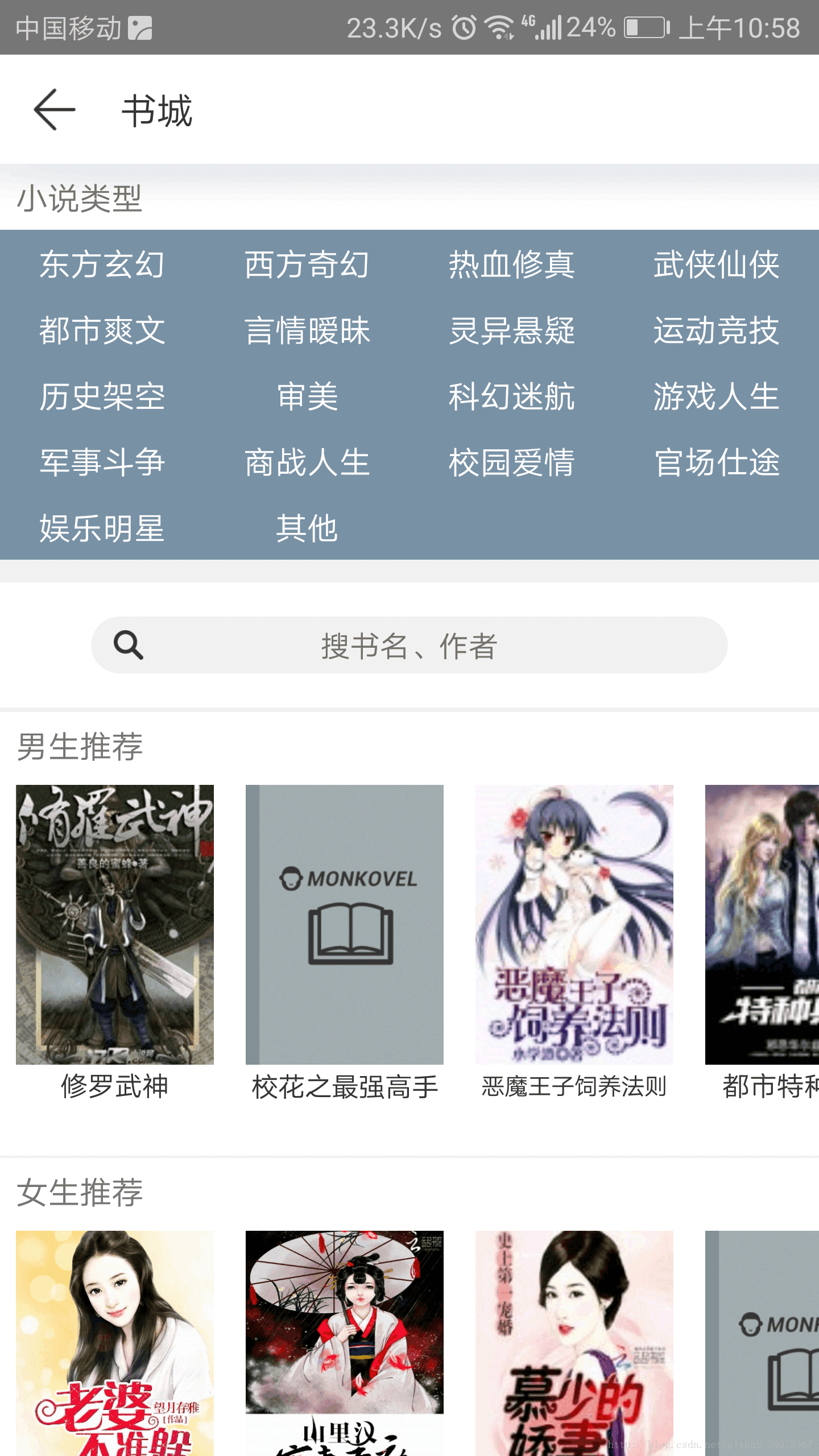Open the 言情暧昧 genre

307,330
